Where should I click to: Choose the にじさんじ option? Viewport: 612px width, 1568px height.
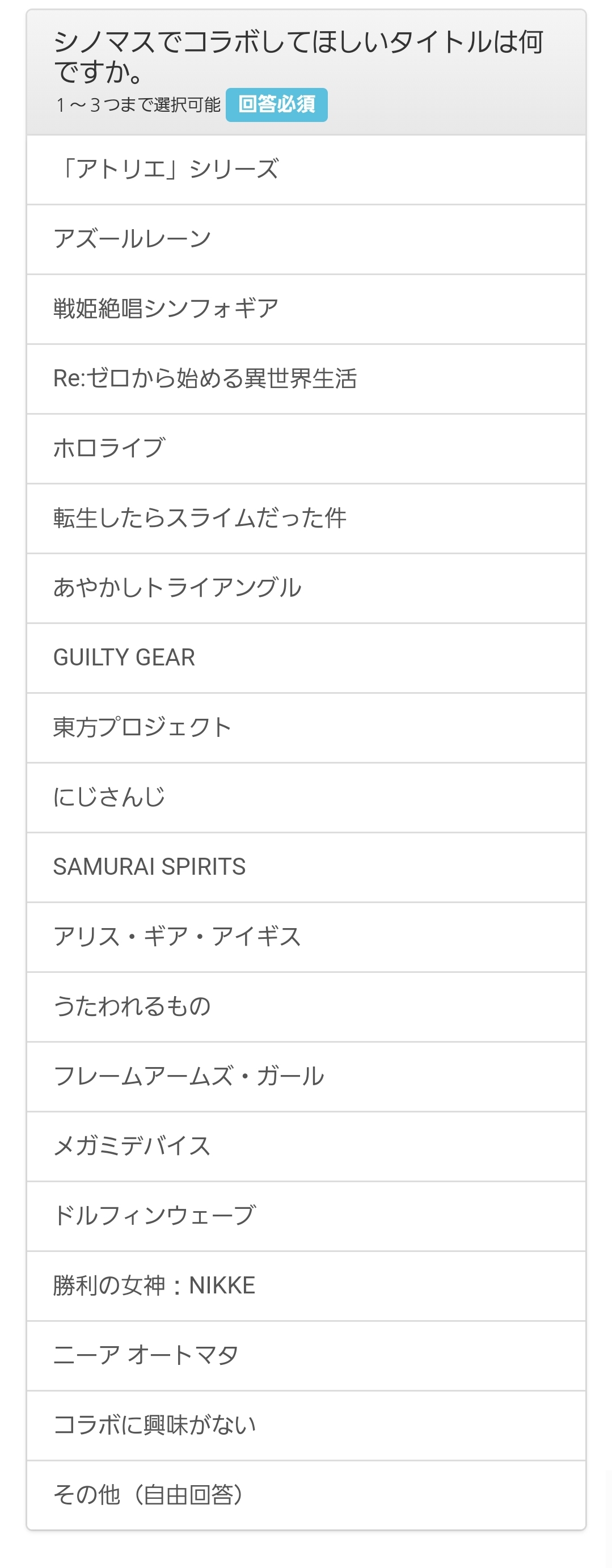(x=305, y=797)
